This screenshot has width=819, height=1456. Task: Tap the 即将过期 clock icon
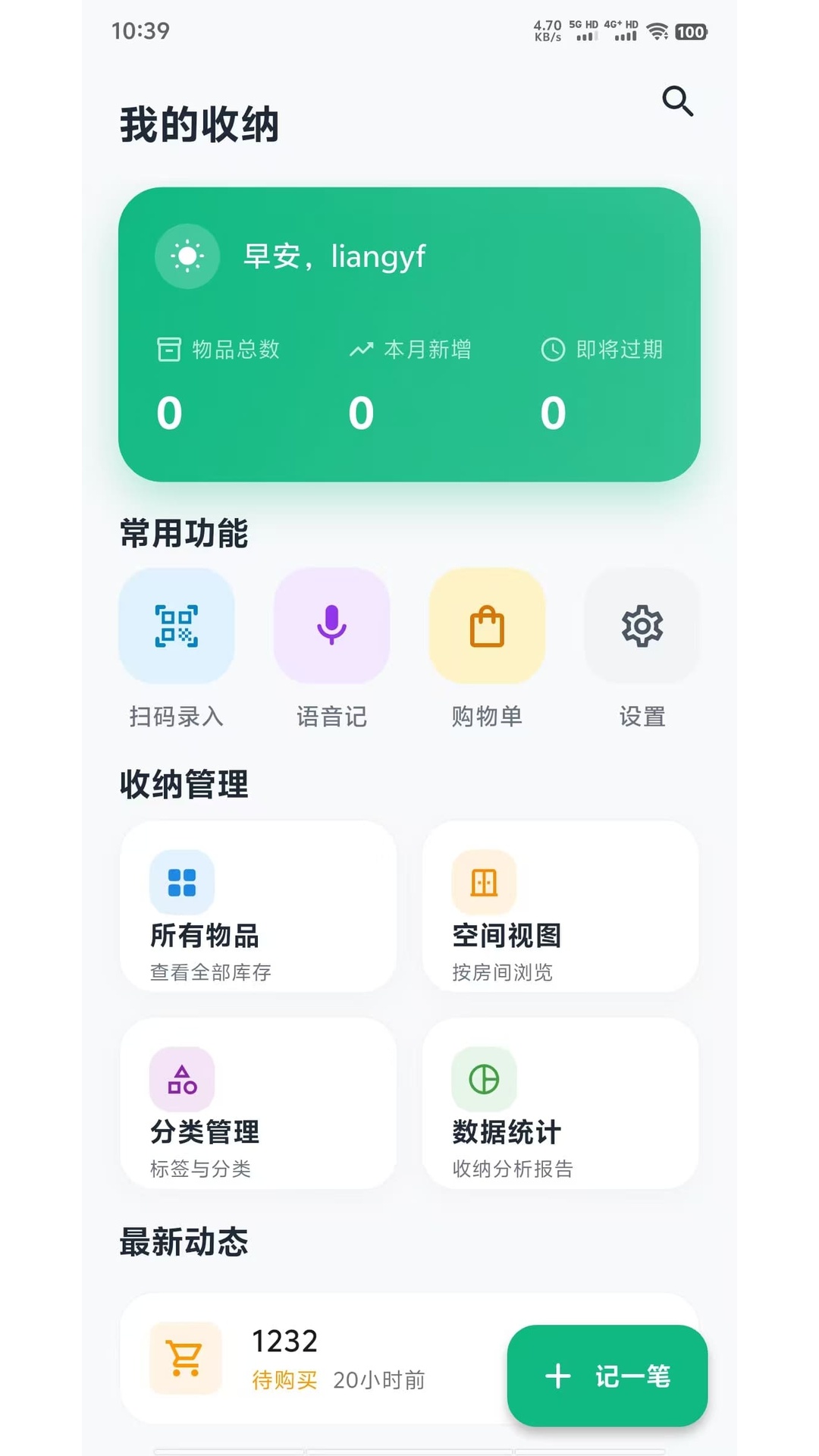(x=553, y=350)
